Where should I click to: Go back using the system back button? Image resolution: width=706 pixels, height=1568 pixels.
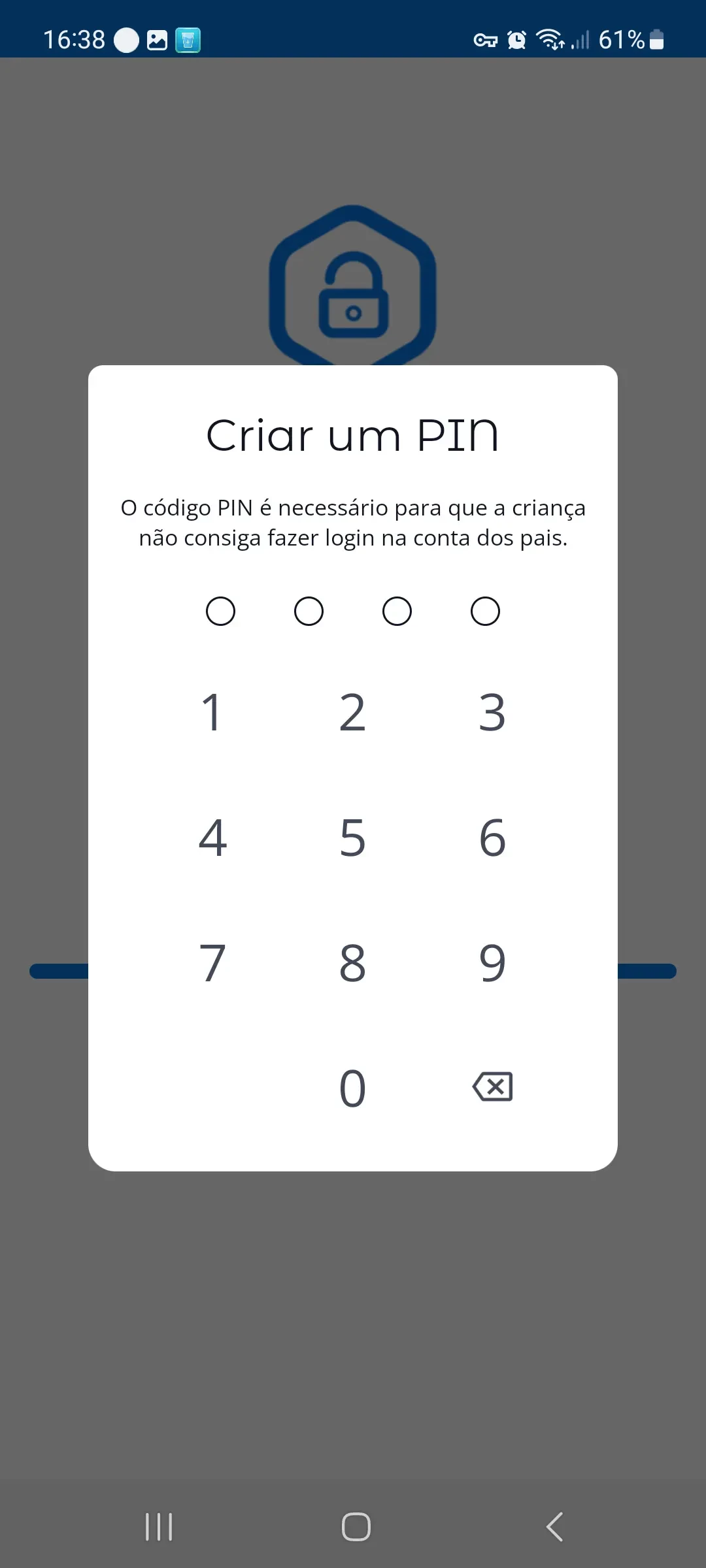(554, 1527)
